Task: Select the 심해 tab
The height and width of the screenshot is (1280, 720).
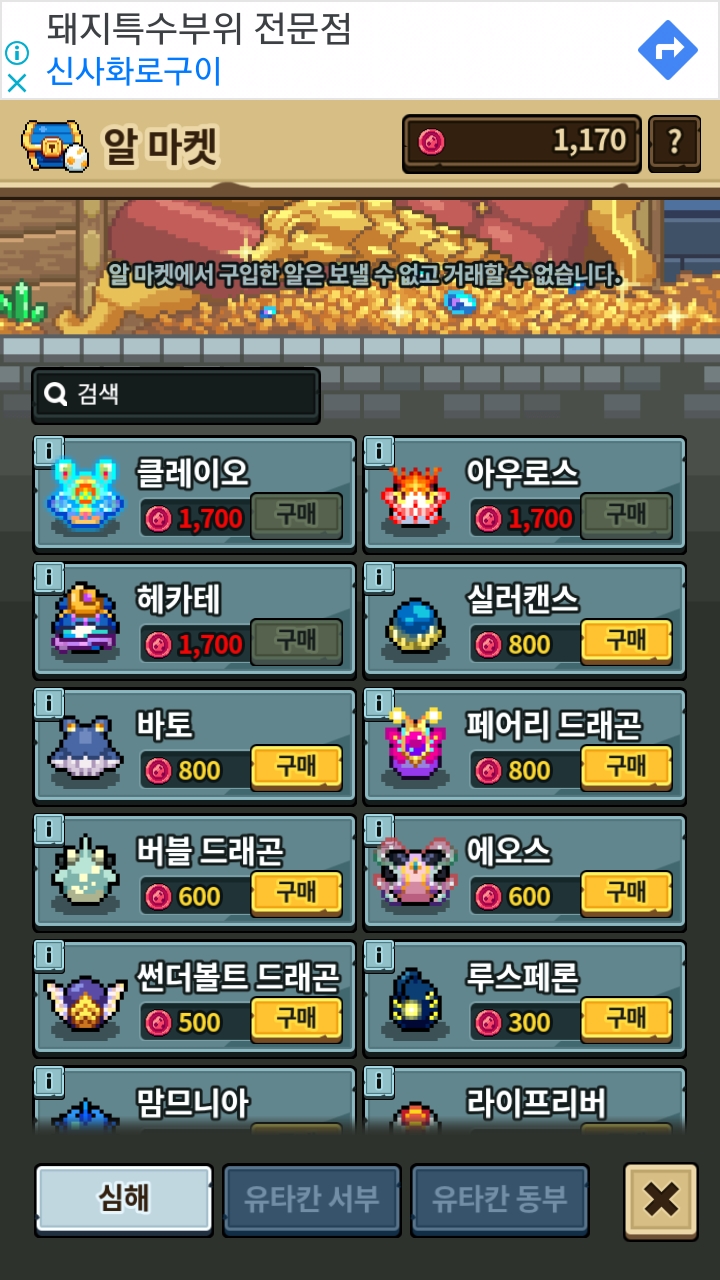Action: pyautogui.click(x=124, y=1199)
